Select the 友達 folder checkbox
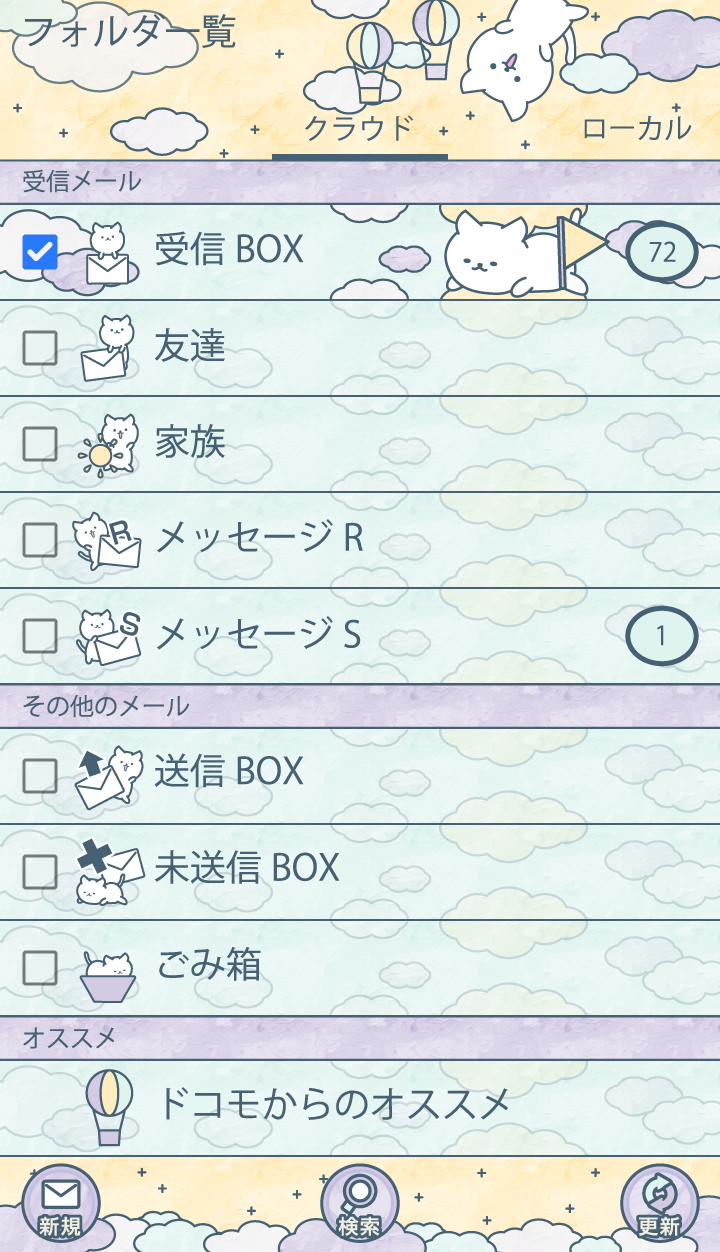The height and width of the screenshot is (1252, 720). (x=40, y=348)
